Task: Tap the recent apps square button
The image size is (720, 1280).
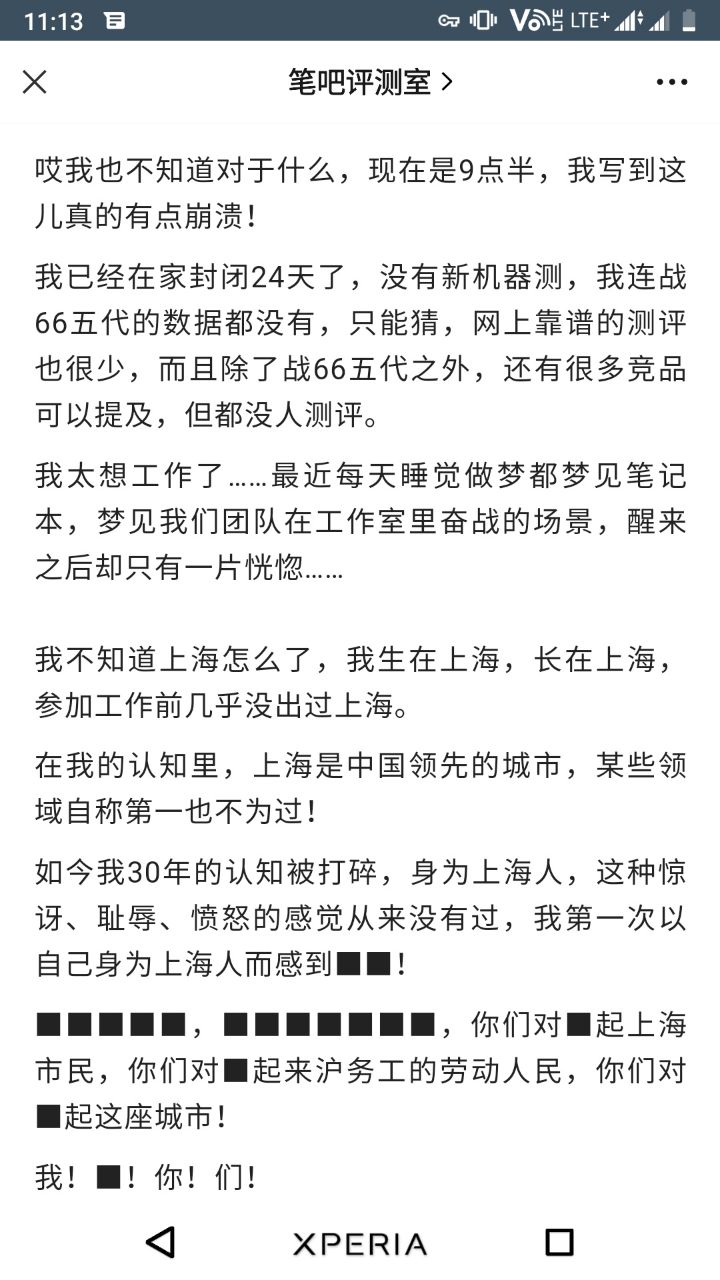Action: click(559, 1242)
